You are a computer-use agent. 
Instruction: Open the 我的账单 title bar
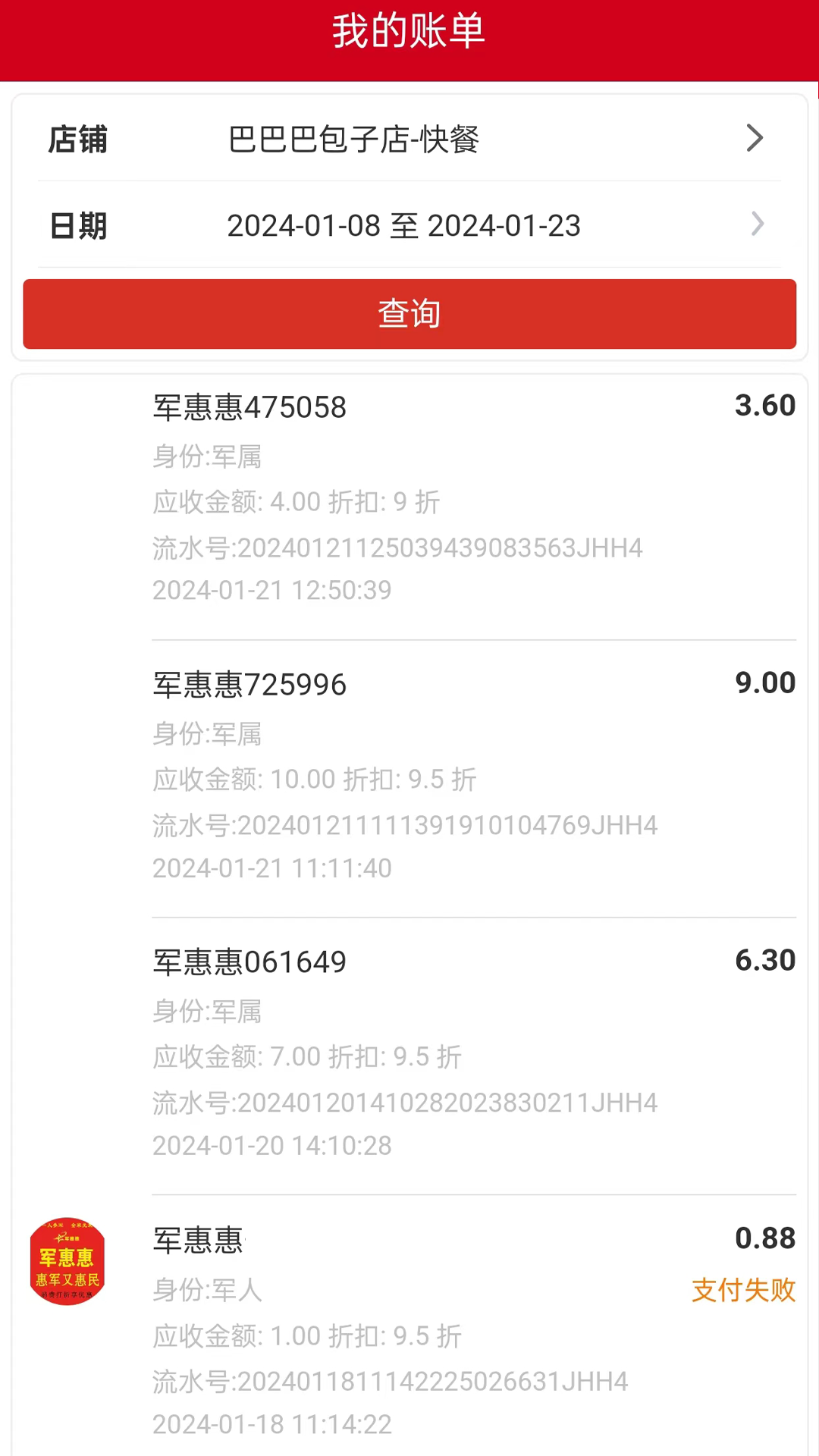[x=409, y=30]
